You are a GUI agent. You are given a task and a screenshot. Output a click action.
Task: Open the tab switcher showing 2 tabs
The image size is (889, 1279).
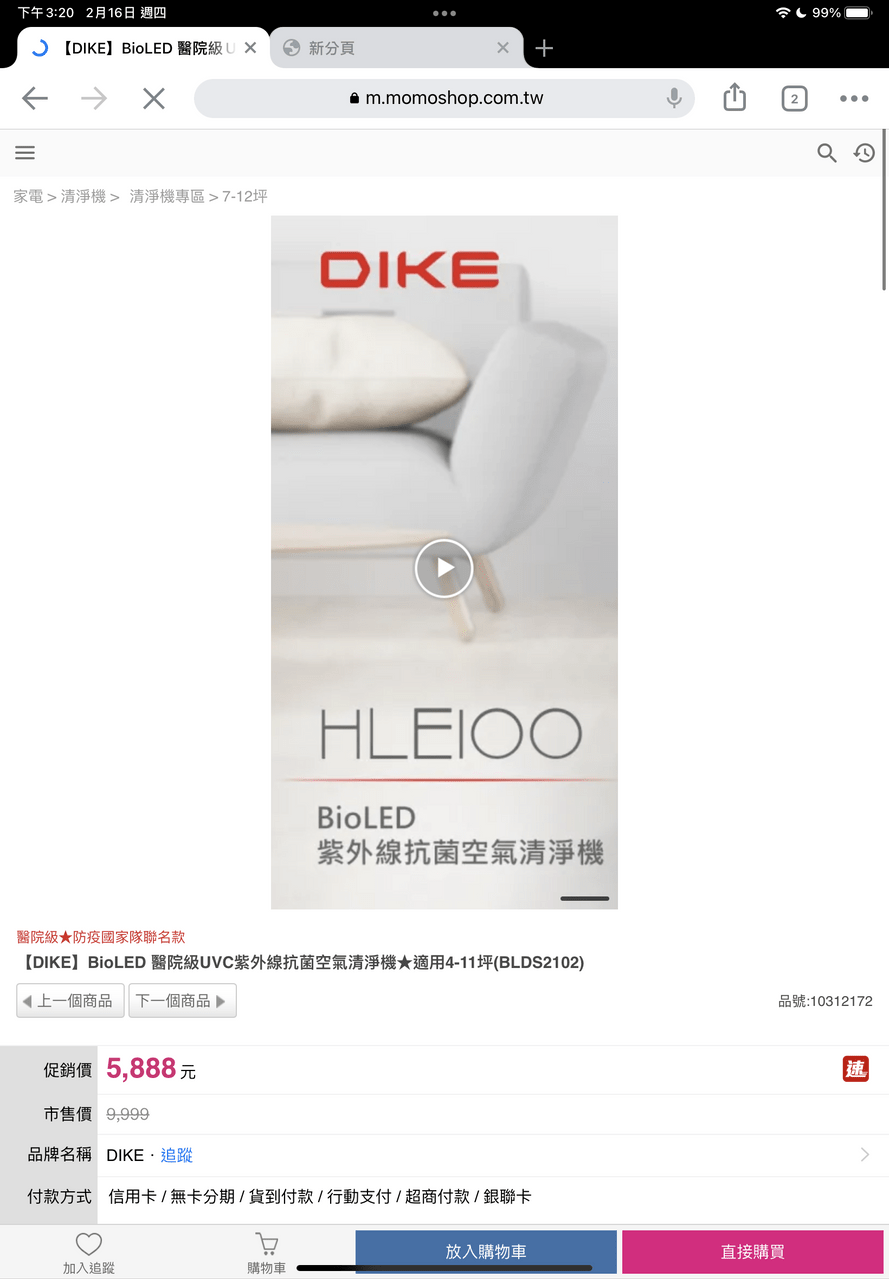tap(793, 97)
